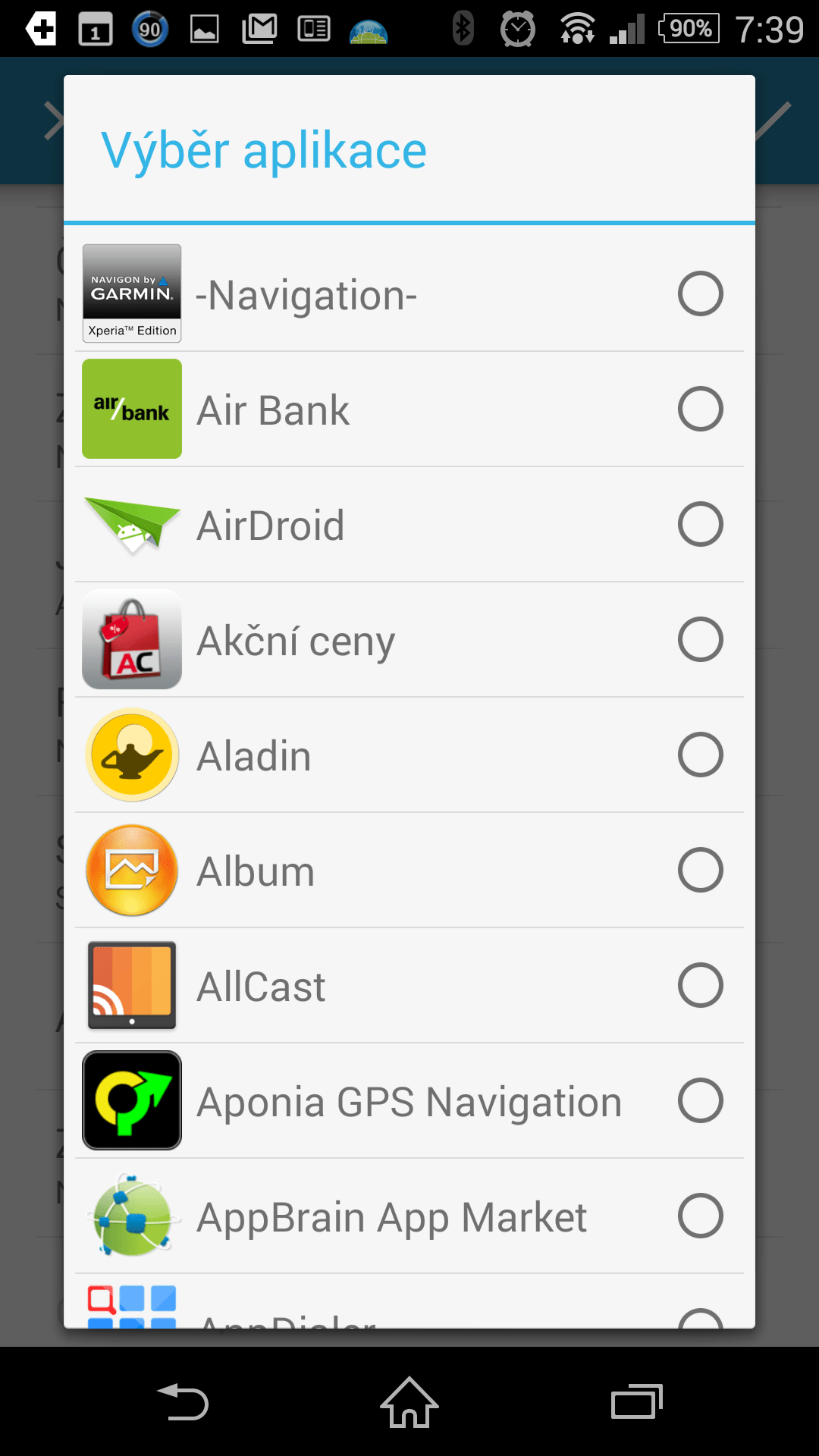Select the Album application
Image resolution: width=819 pixels, height=1456 pixels.
pos(409,870)
